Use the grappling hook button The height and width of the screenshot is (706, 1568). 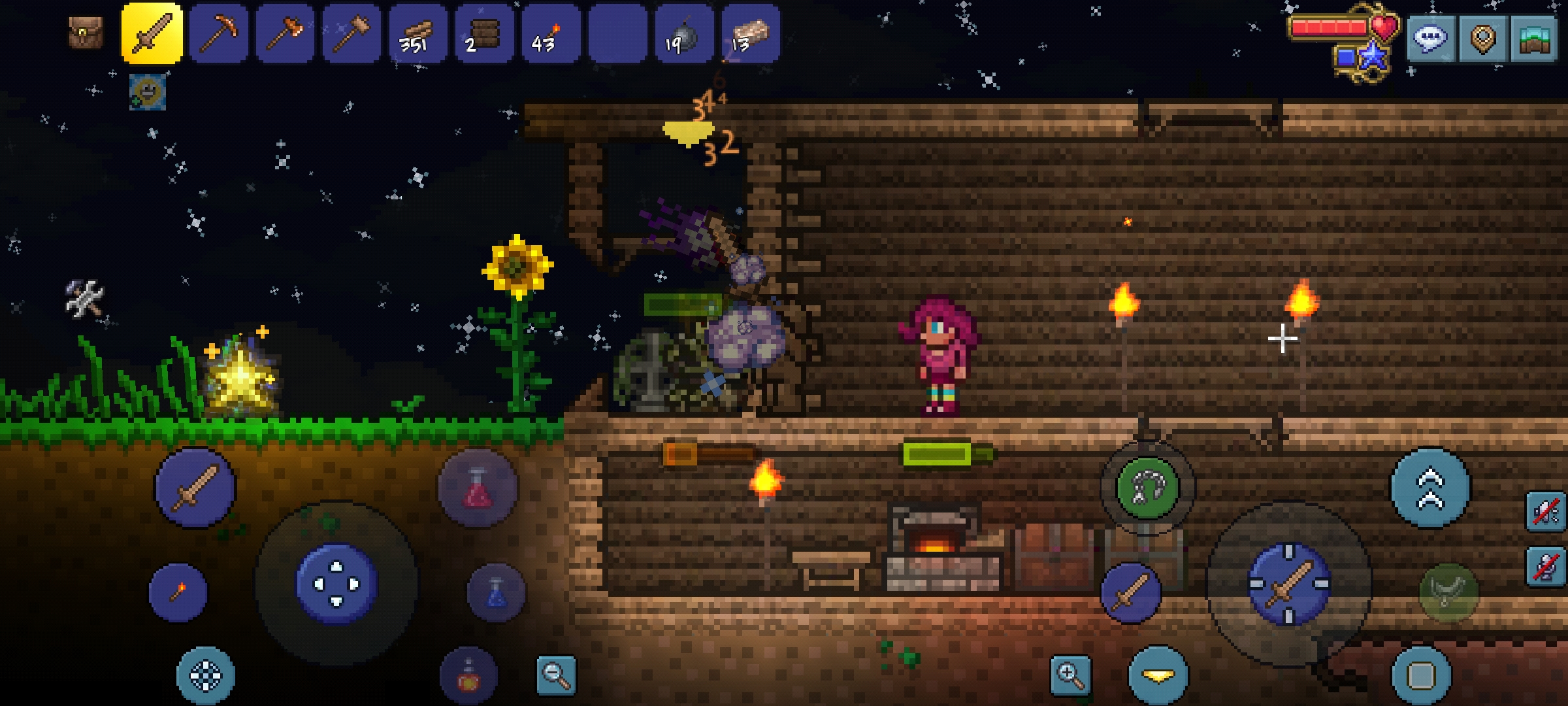1147,488
